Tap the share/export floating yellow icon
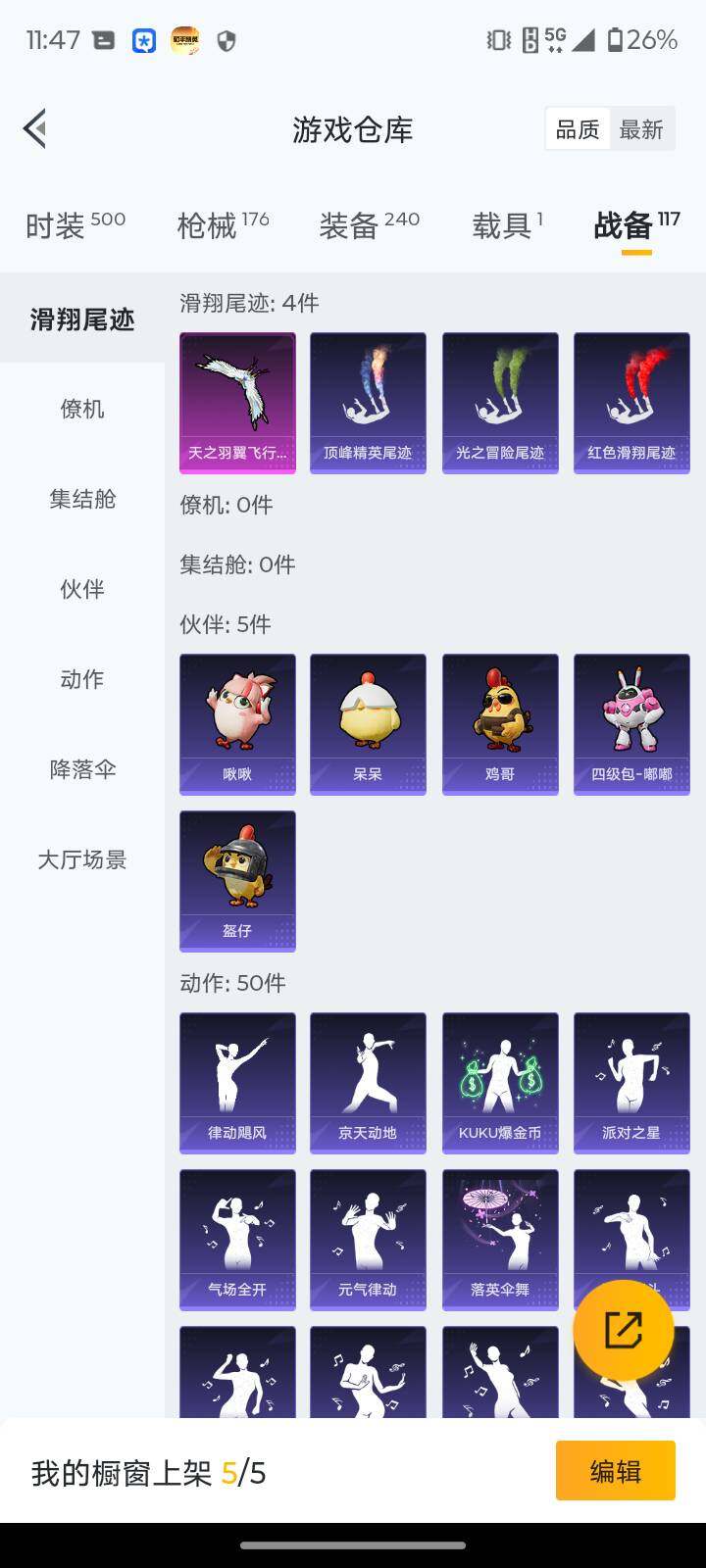The width and height of the screenshot is (706, 1568). point(625,1331)
